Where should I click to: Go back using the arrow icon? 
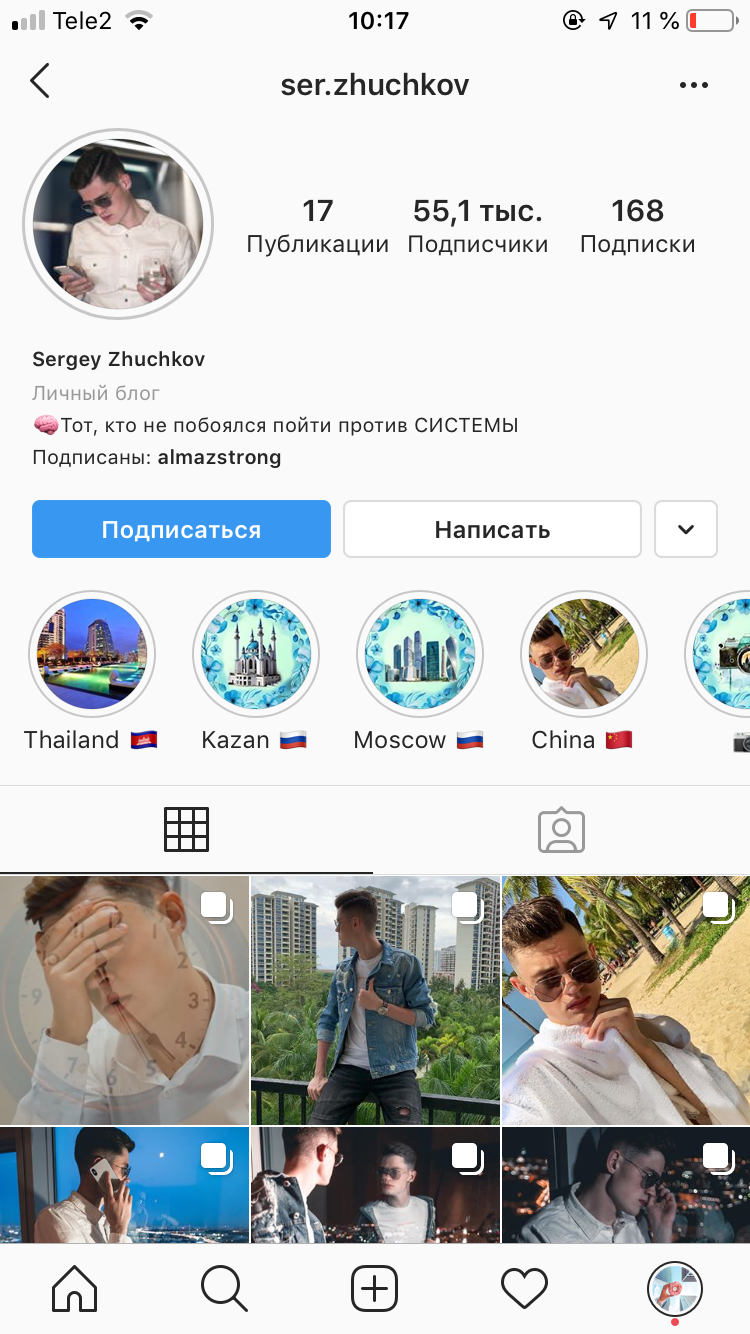(40, 81)
